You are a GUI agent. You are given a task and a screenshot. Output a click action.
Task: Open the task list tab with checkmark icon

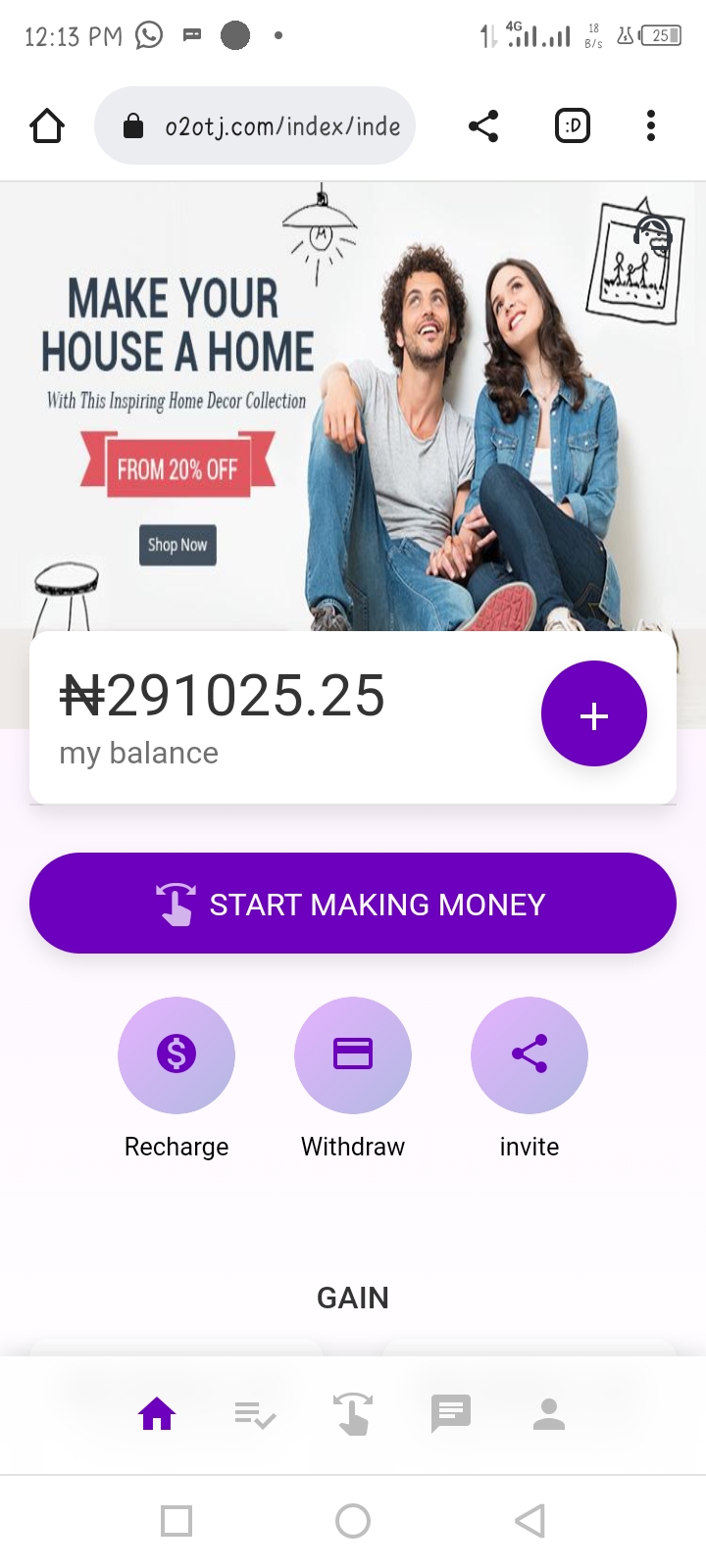255,1414
